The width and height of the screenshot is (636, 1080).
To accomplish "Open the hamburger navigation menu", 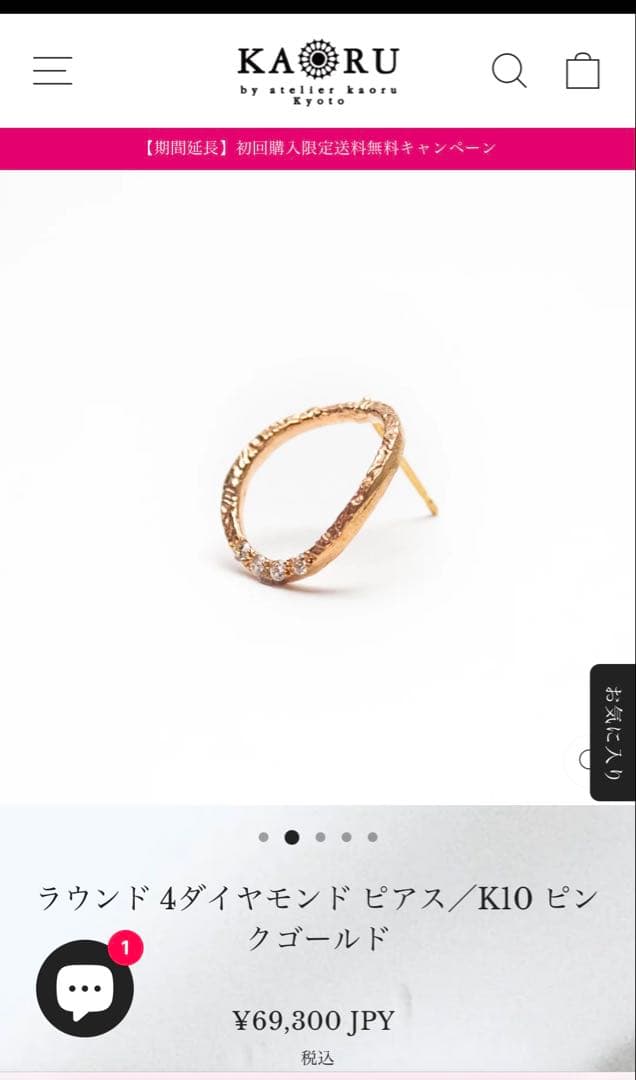I will pyautogui.click(x=52, y=71).
